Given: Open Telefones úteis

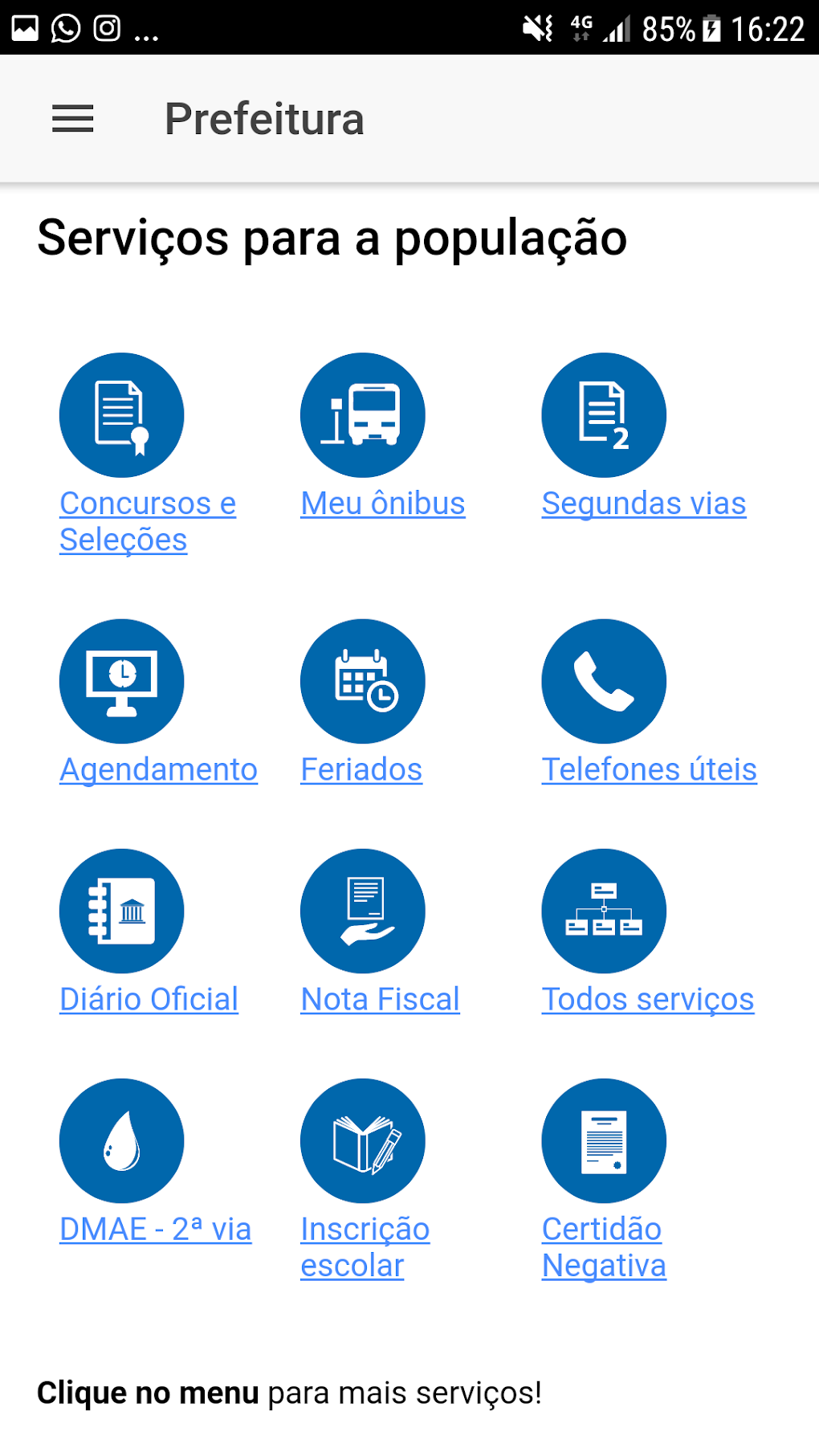Looking at the screenshot, I should (x=649, y=770).
